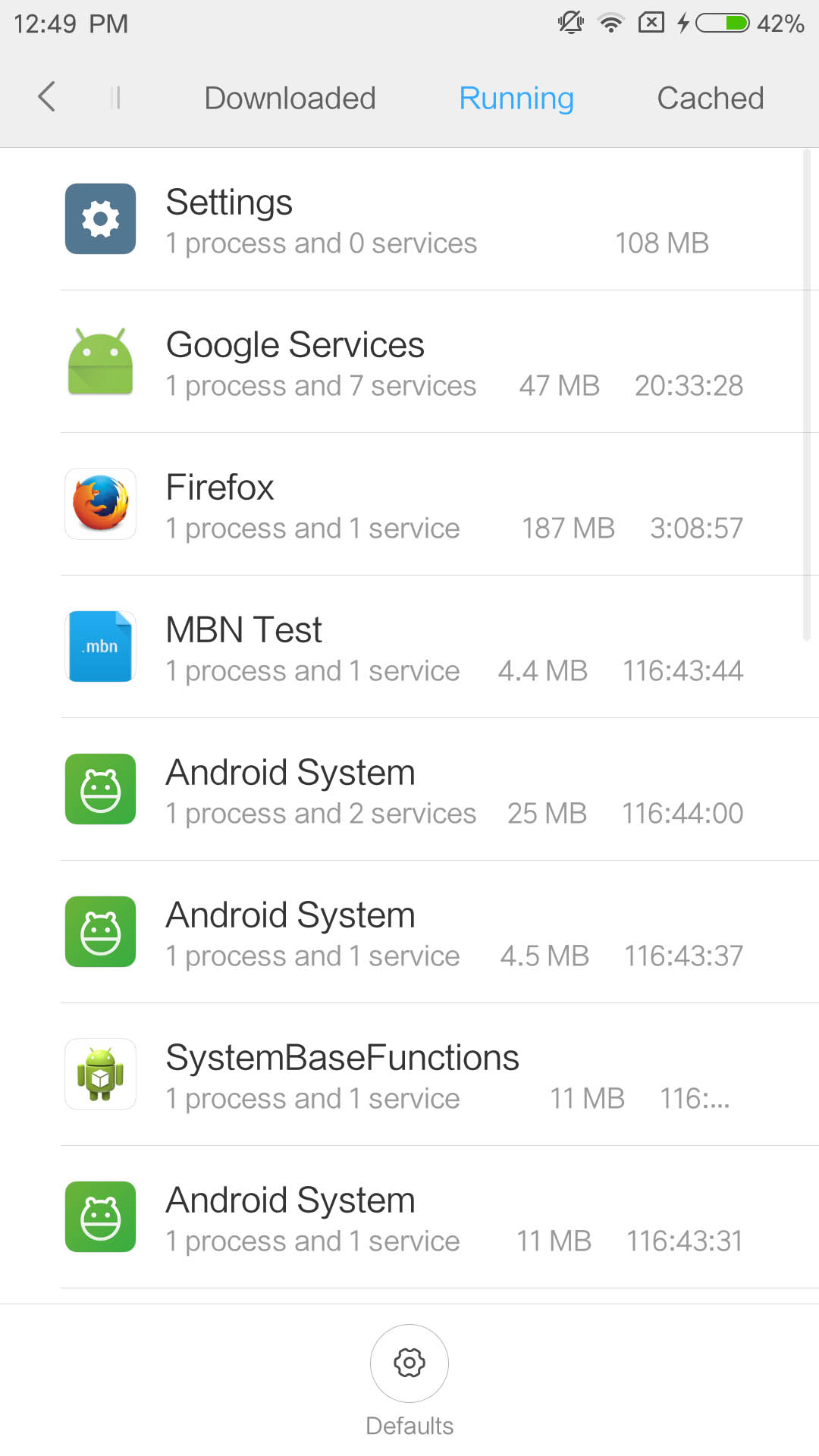The width and height of the screenshot is (819, 1456).
Task: Open Android System running since 116:43:31
Action: point(409,1217)
